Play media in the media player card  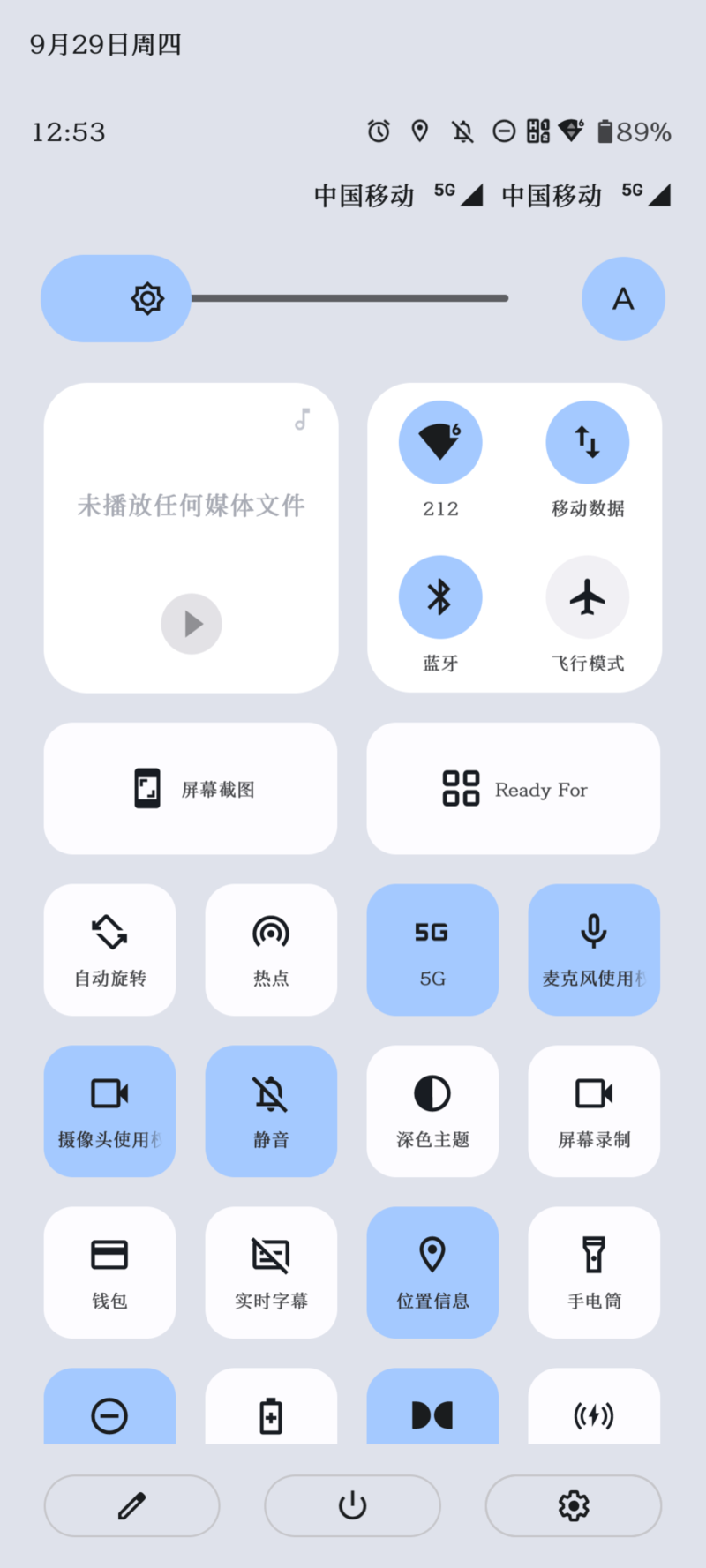(x=192, y=624)
